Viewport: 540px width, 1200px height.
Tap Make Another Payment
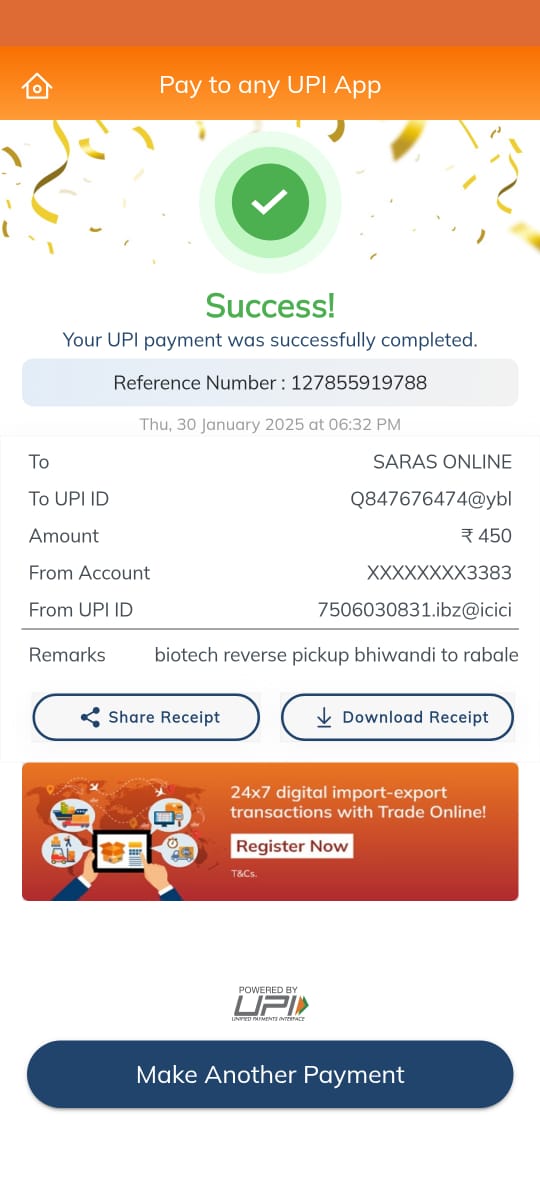270,1075
